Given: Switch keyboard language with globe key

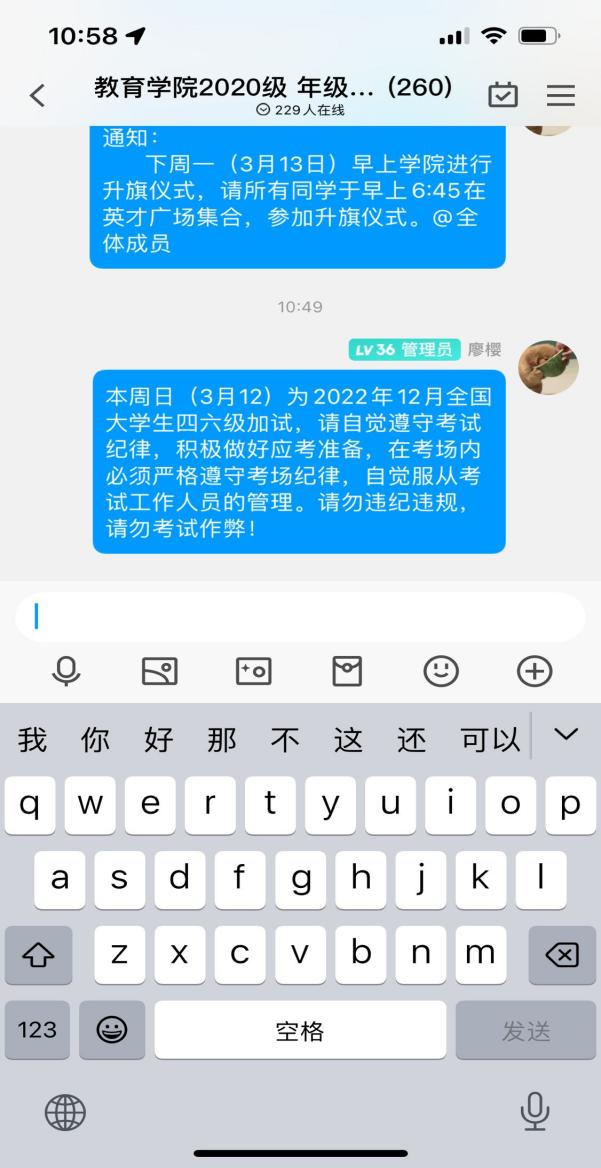Looking at the screenshot, I should click(x=65, y=1110).
